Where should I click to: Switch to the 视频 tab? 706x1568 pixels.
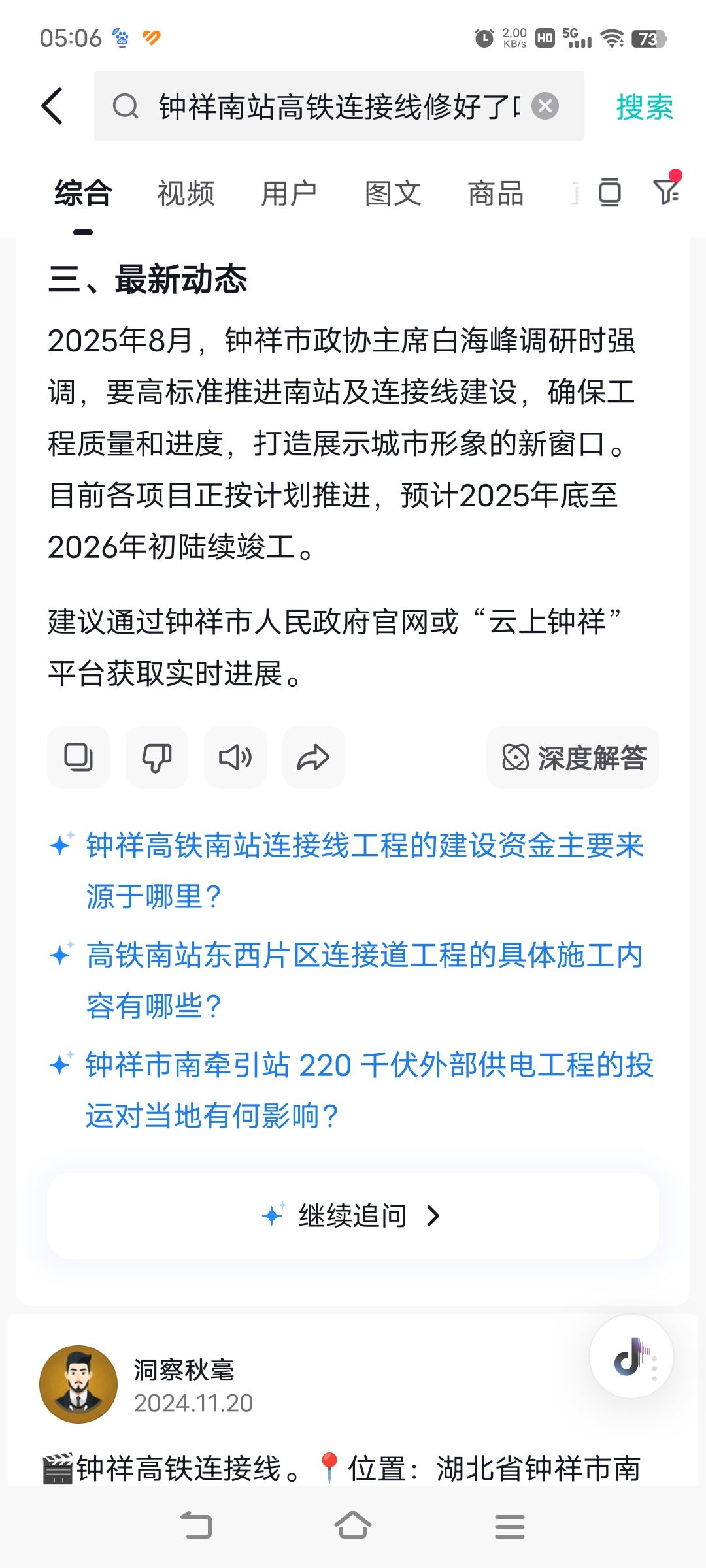(x=186, y=193)
